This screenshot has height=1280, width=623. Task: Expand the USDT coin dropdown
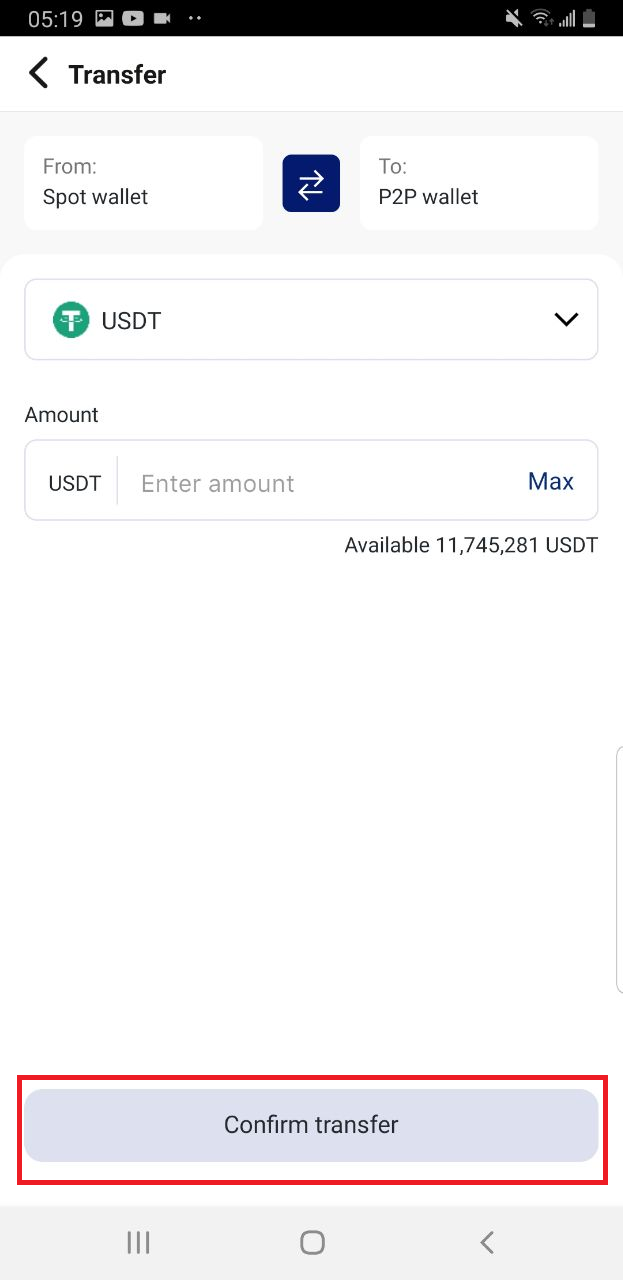(x=311, y=320)
